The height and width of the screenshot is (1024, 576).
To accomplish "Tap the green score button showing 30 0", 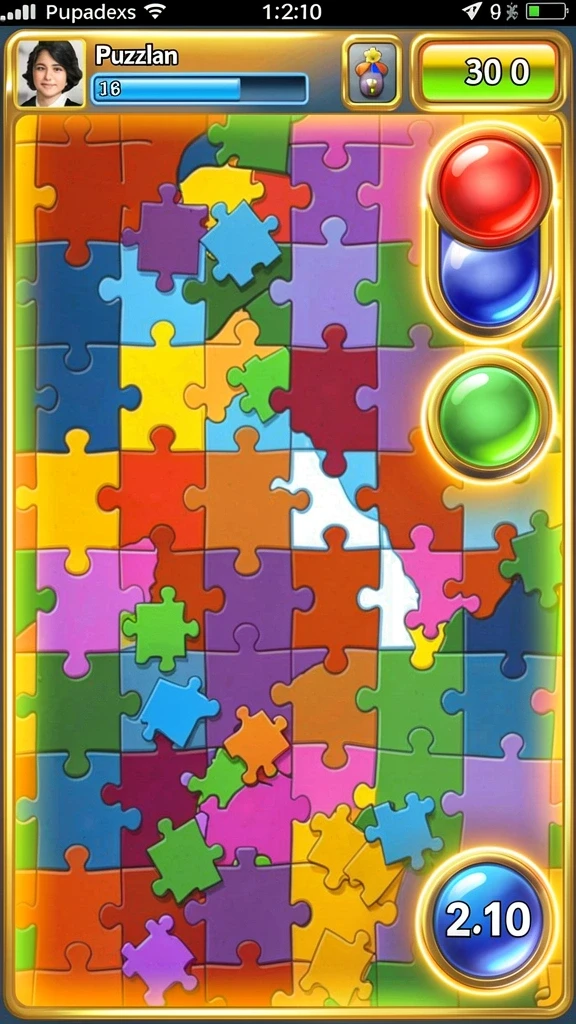I will pos(490,72).
